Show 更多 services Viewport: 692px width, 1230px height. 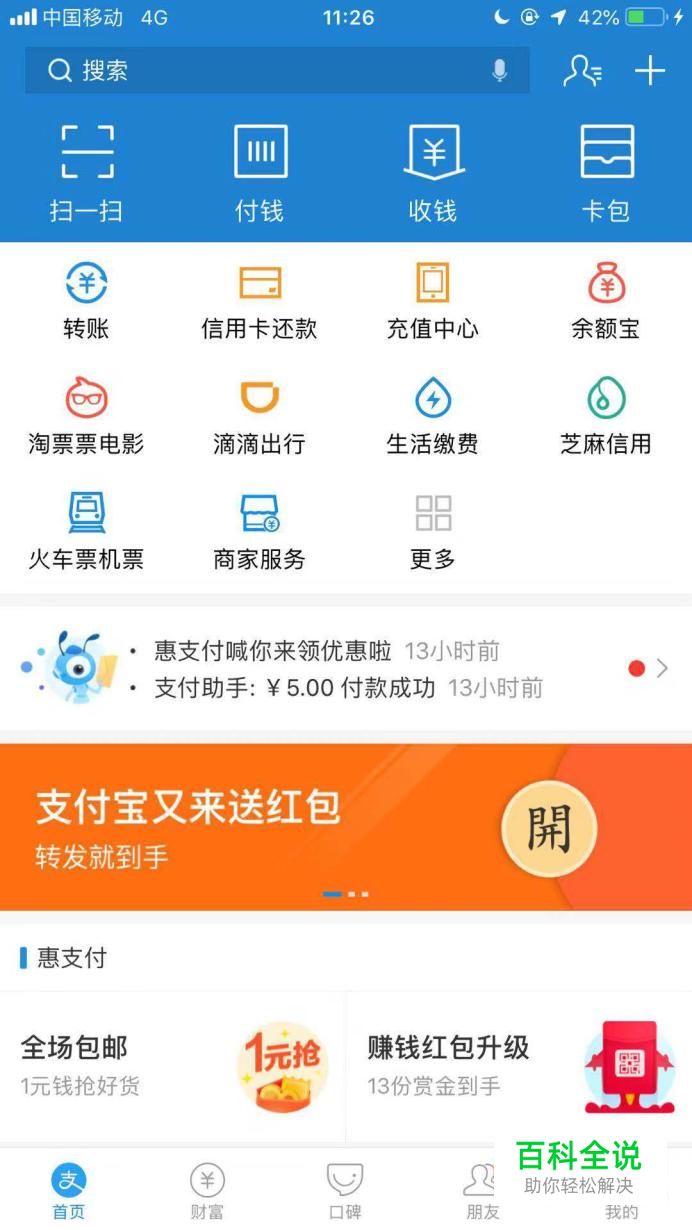click(433, 530)
